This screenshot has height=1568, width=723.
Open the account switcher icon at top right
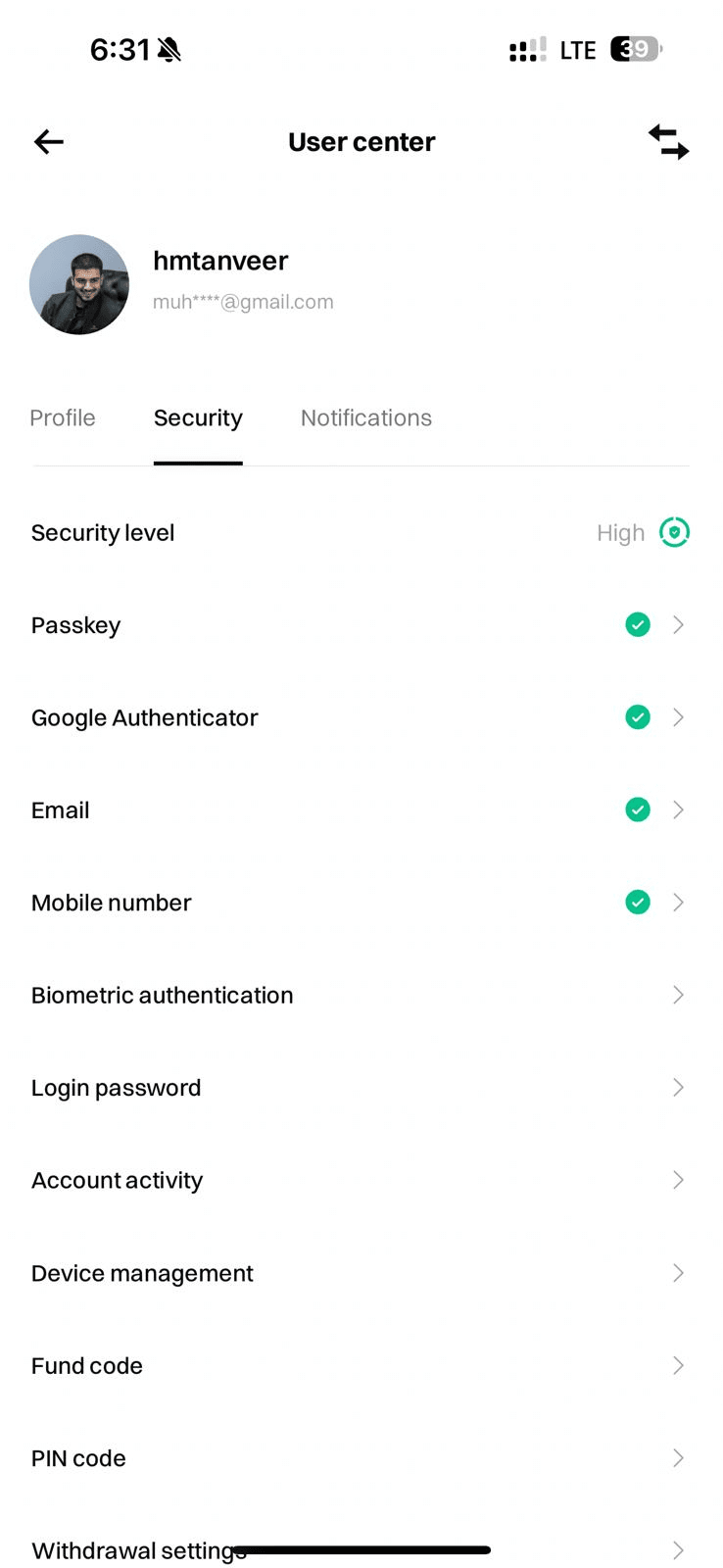[x=669, y=142]
